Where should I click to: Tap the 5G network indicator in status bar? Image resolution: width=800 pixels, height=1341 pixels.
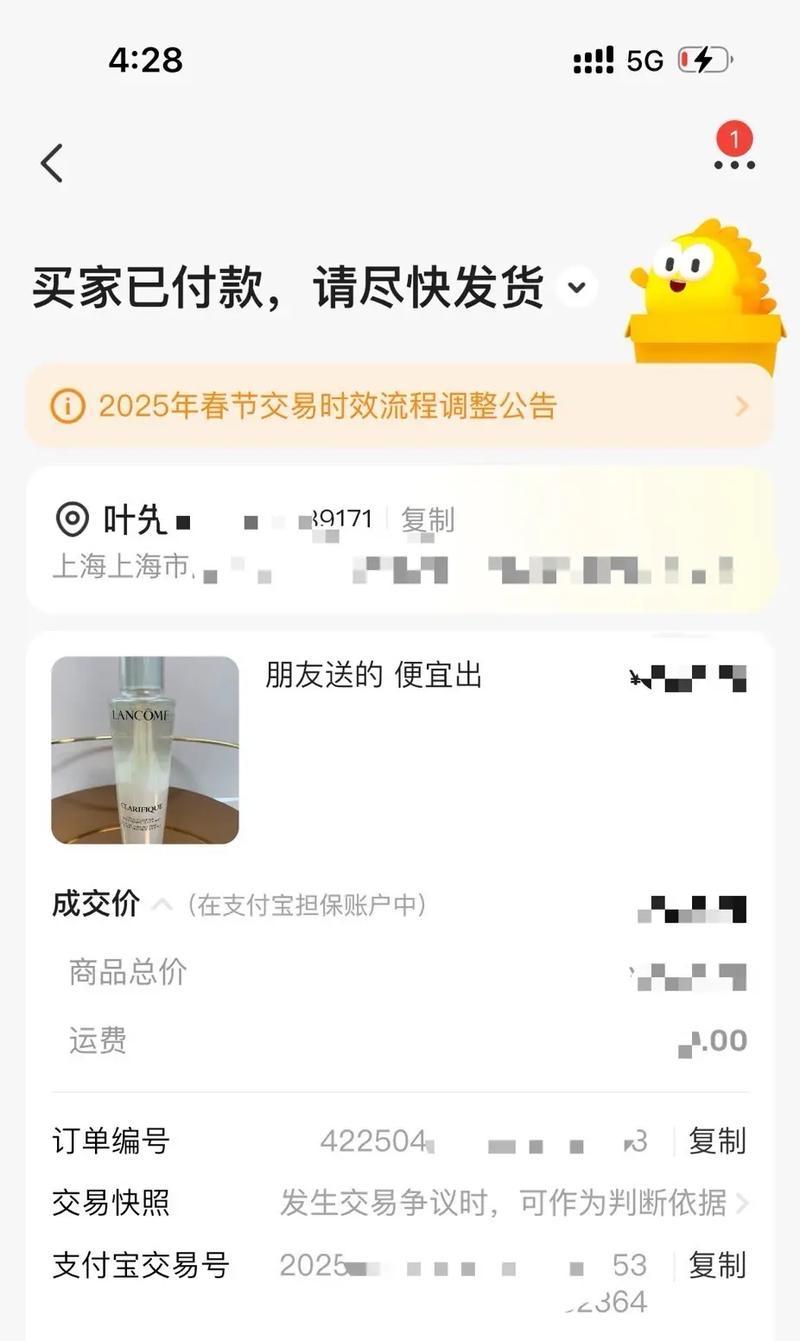pyautogui.click(x=645, y=62)
